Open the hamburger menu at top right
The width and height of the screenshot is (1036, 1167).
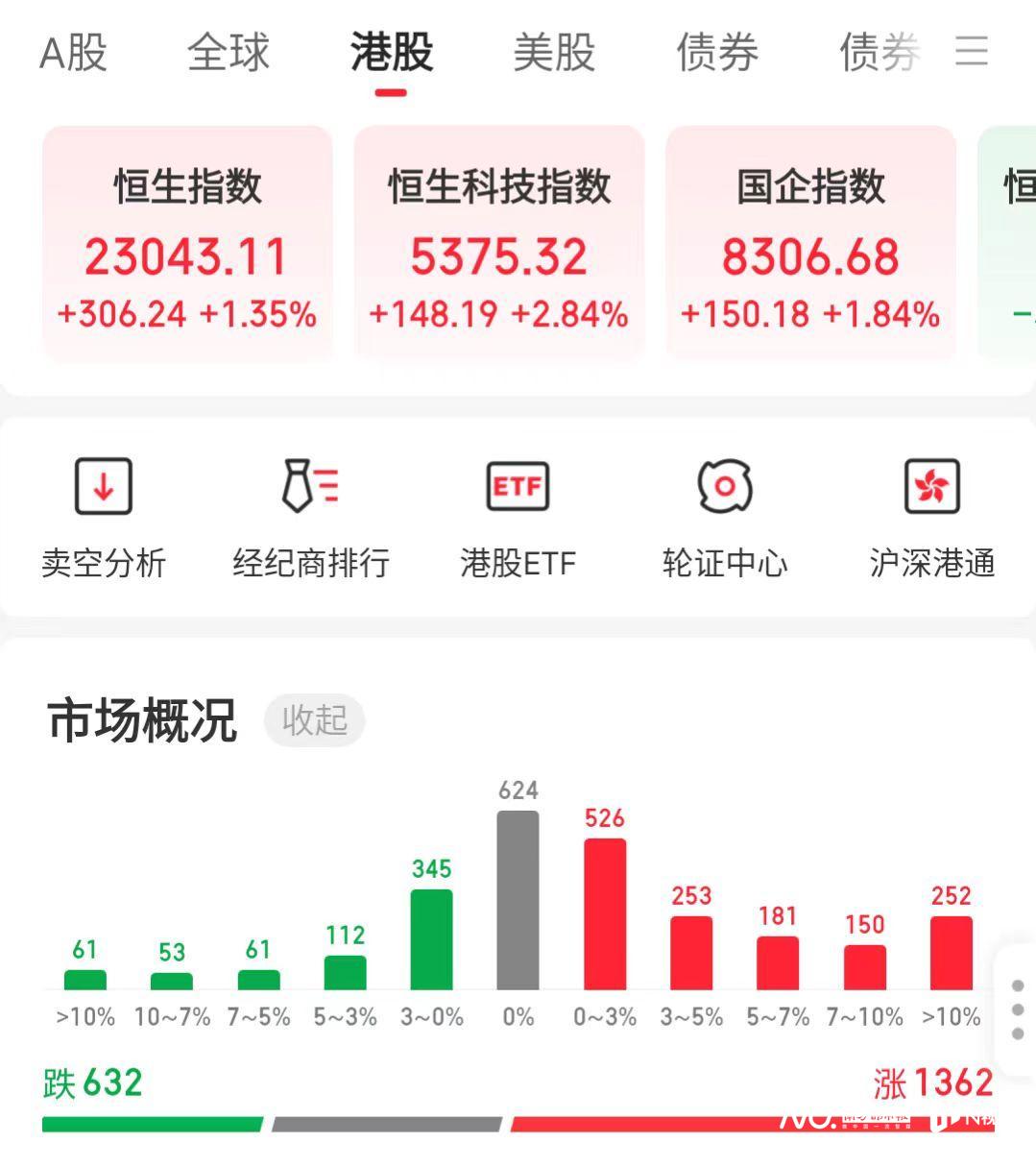[x=973, y=53]
